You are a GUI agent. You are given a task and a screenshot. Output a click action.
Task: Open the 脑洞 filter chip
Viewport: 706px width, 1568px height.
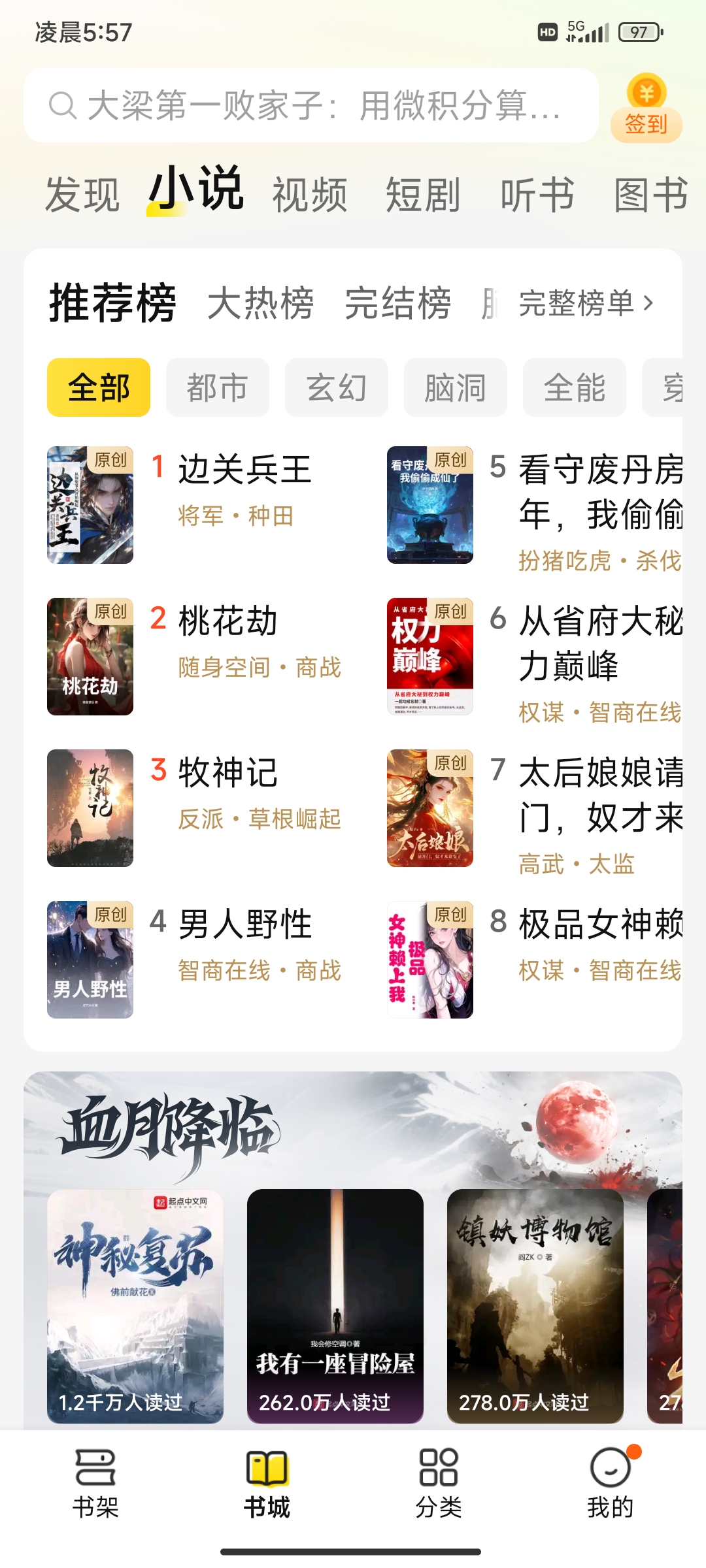454,387
